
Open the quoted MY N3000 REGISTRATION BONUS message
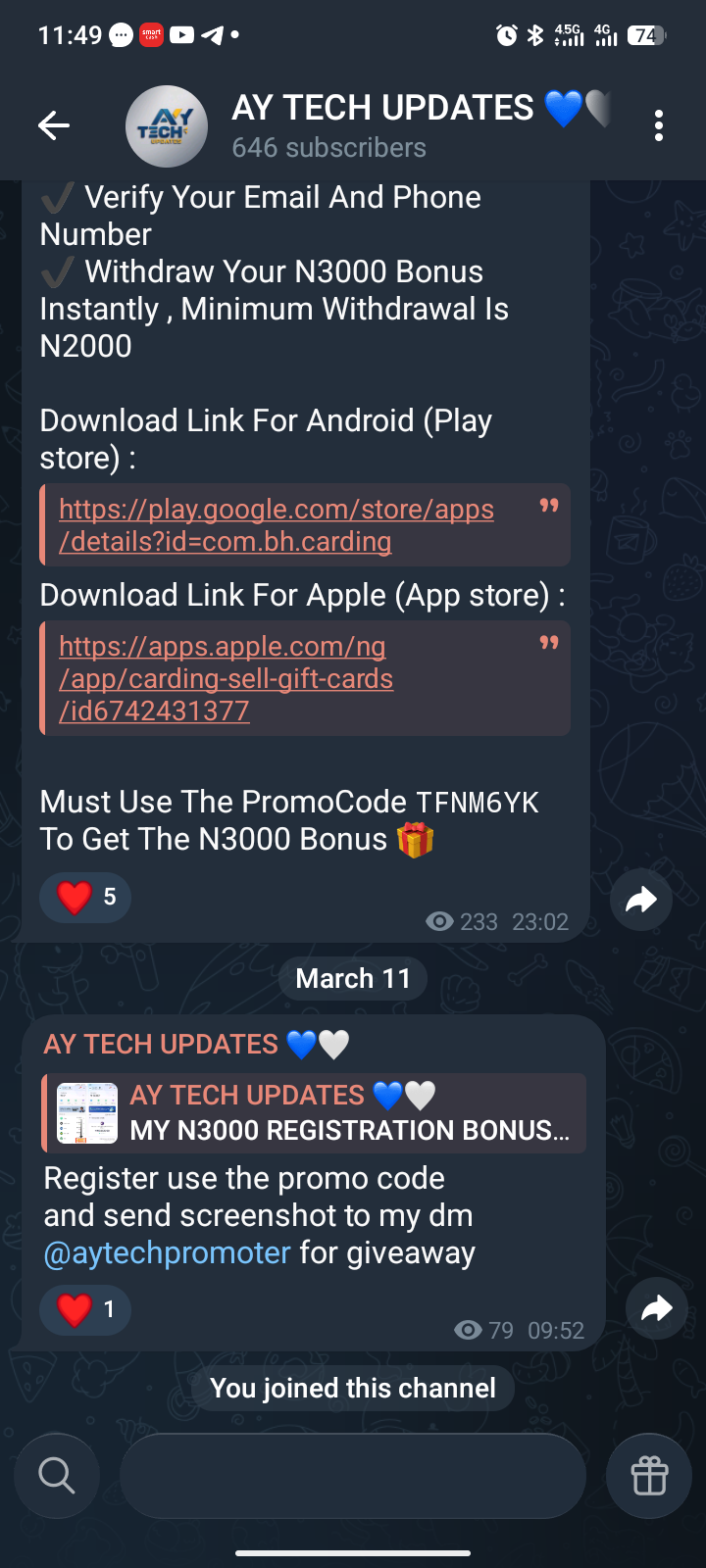coord(314,1113)
